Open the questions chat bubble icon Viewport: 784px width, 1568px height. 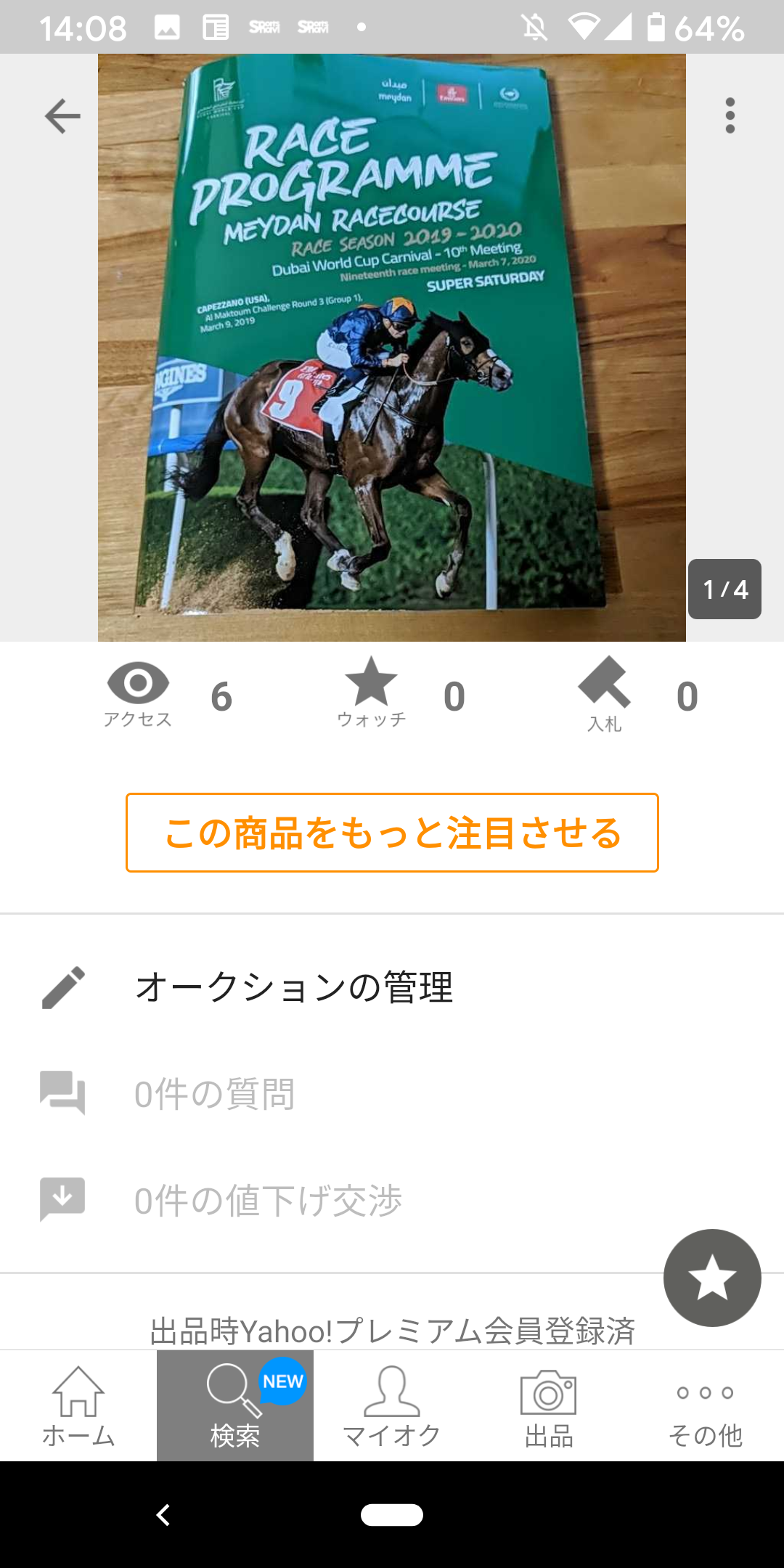pos(62,1093)
